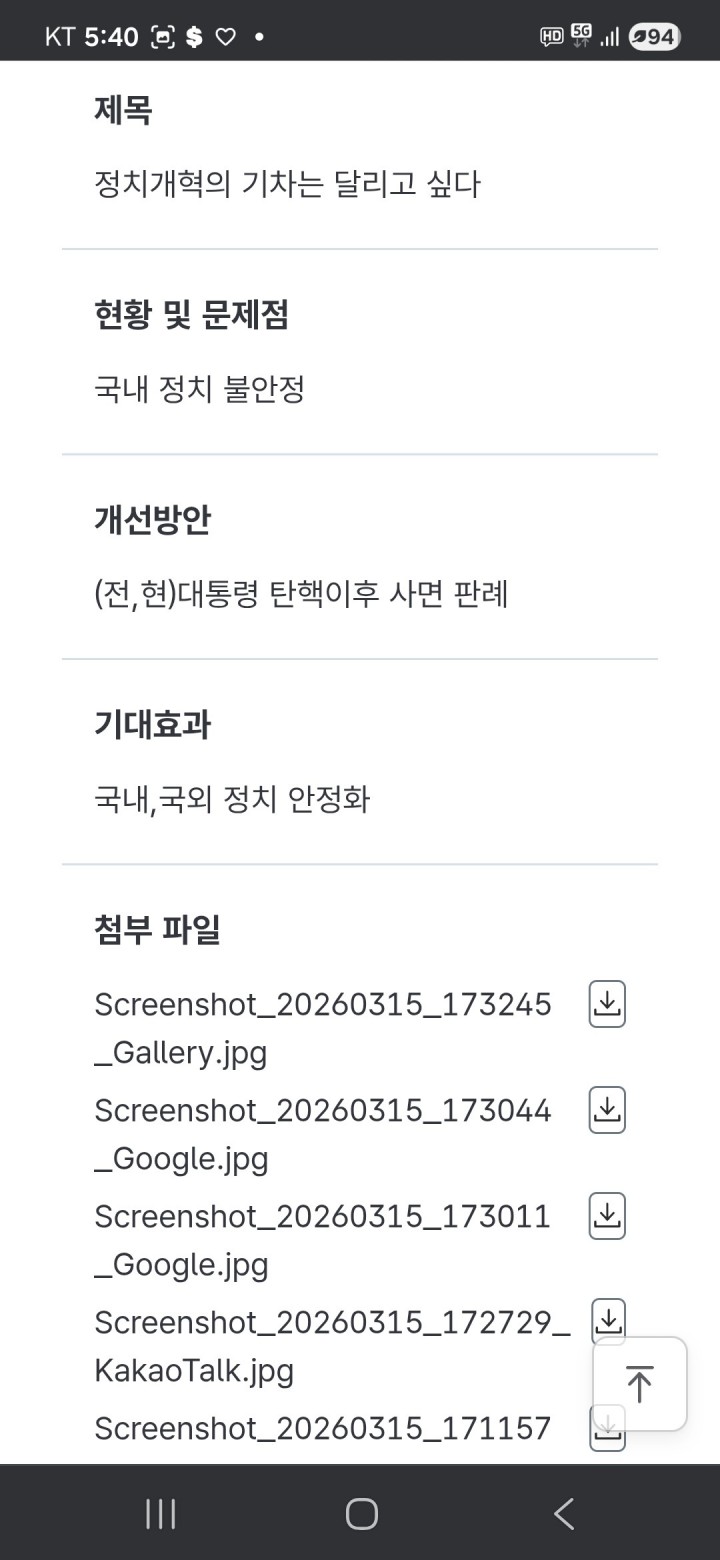The height and width of the screenshot is (1560, 720).
Task: Open recent apps from navigation bar
Action: click(x=160, y=1513)
